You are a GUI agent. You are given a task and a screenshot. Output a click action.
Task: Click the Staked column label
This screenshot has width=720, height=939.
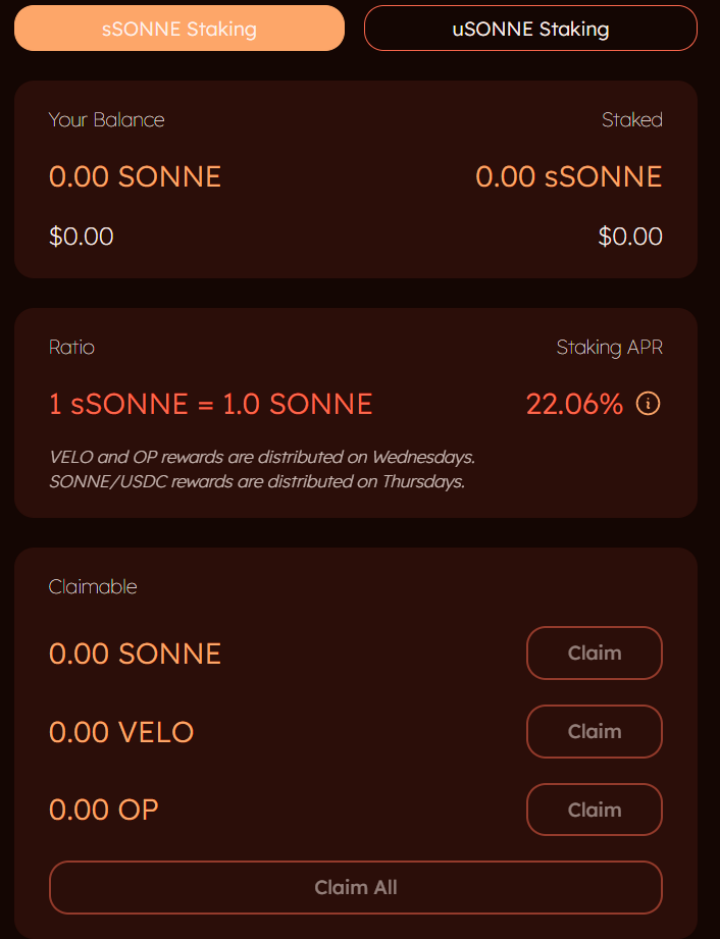pos(632,119)
